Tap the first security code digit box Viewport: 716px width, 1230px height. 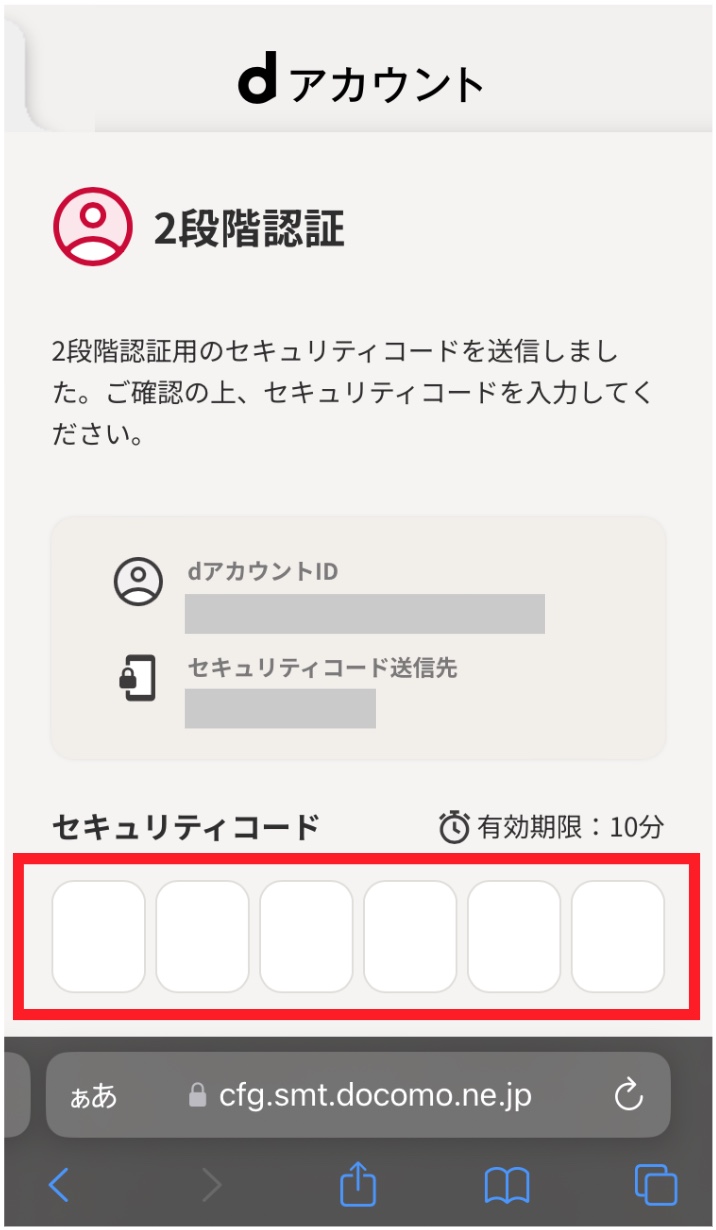tap(98, 936)
